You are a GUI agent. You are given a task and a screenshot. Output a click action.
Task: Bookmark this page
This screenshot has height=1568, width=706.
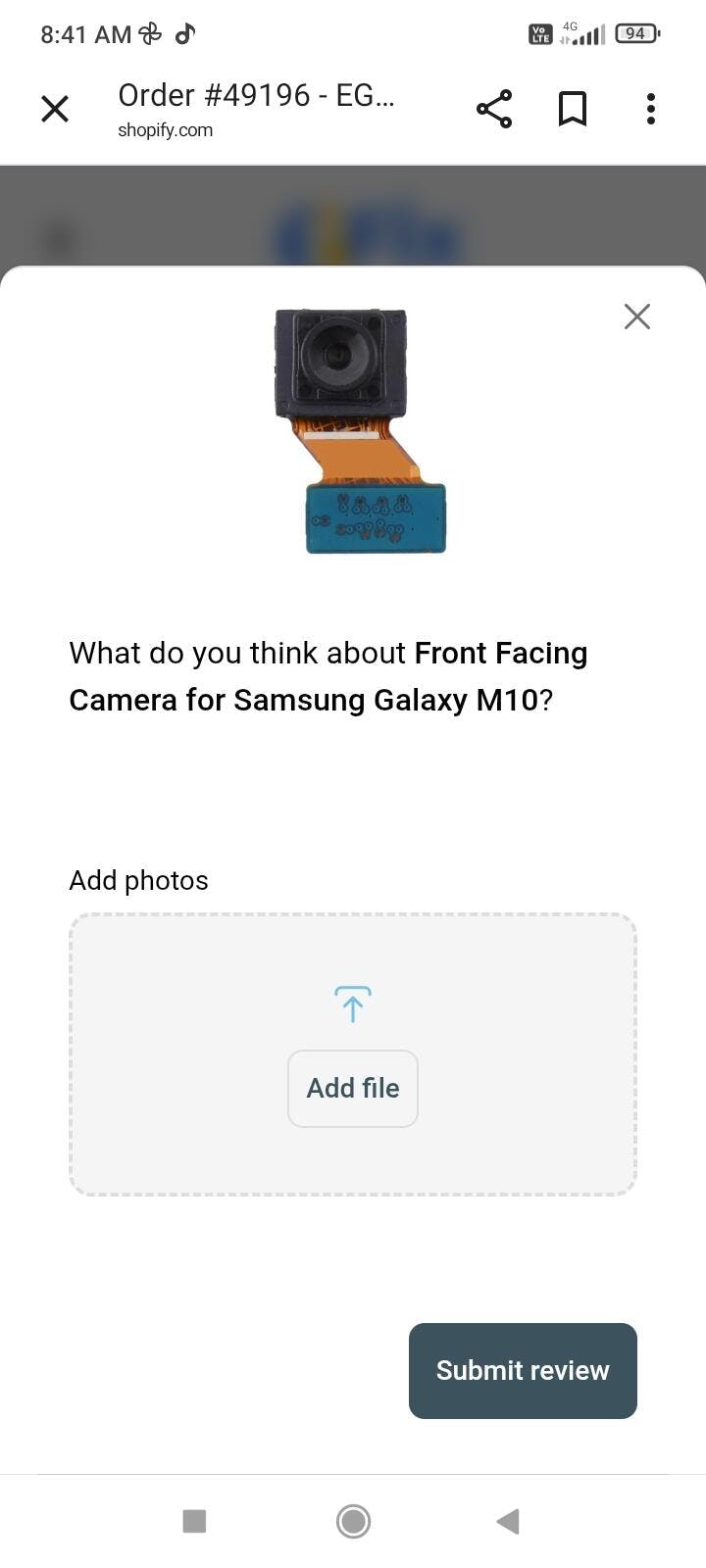(573, 109)
